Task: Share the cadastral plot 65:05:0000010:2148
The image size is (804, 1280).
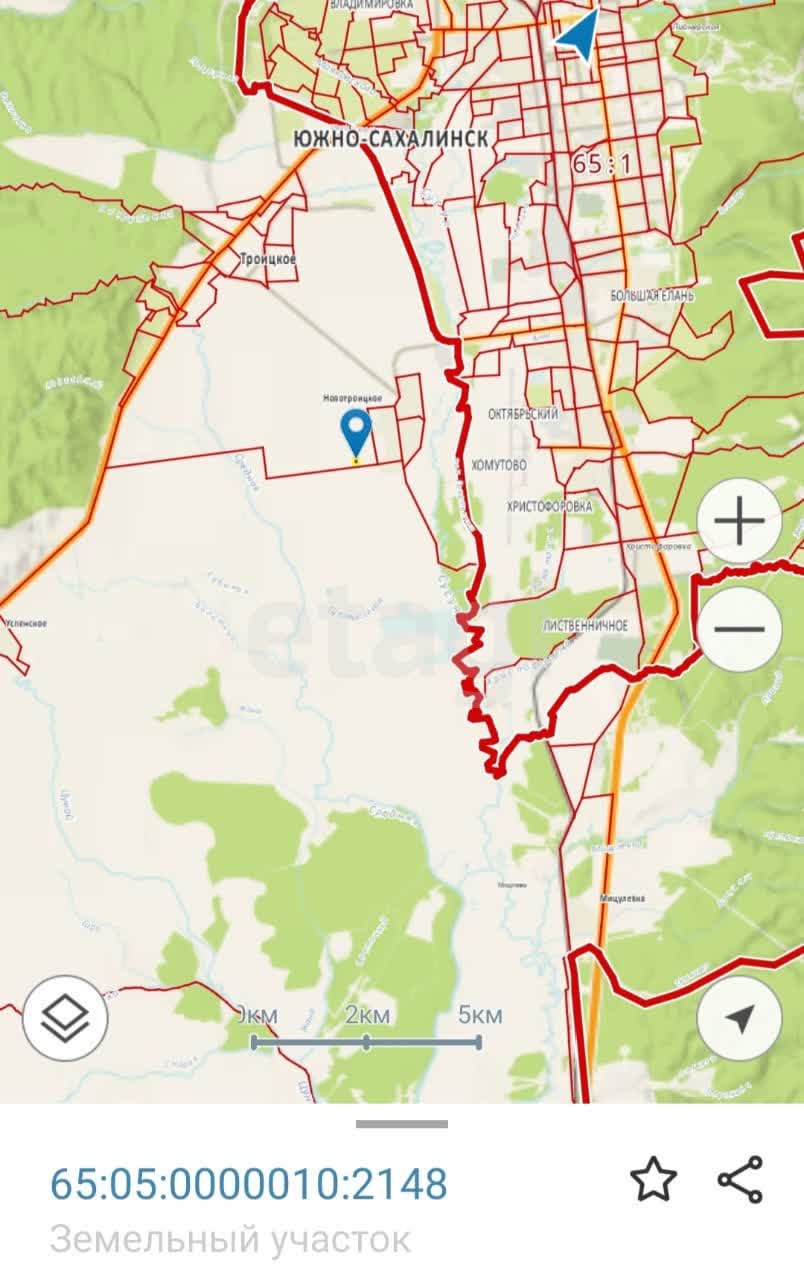Action: point(740,1180)
